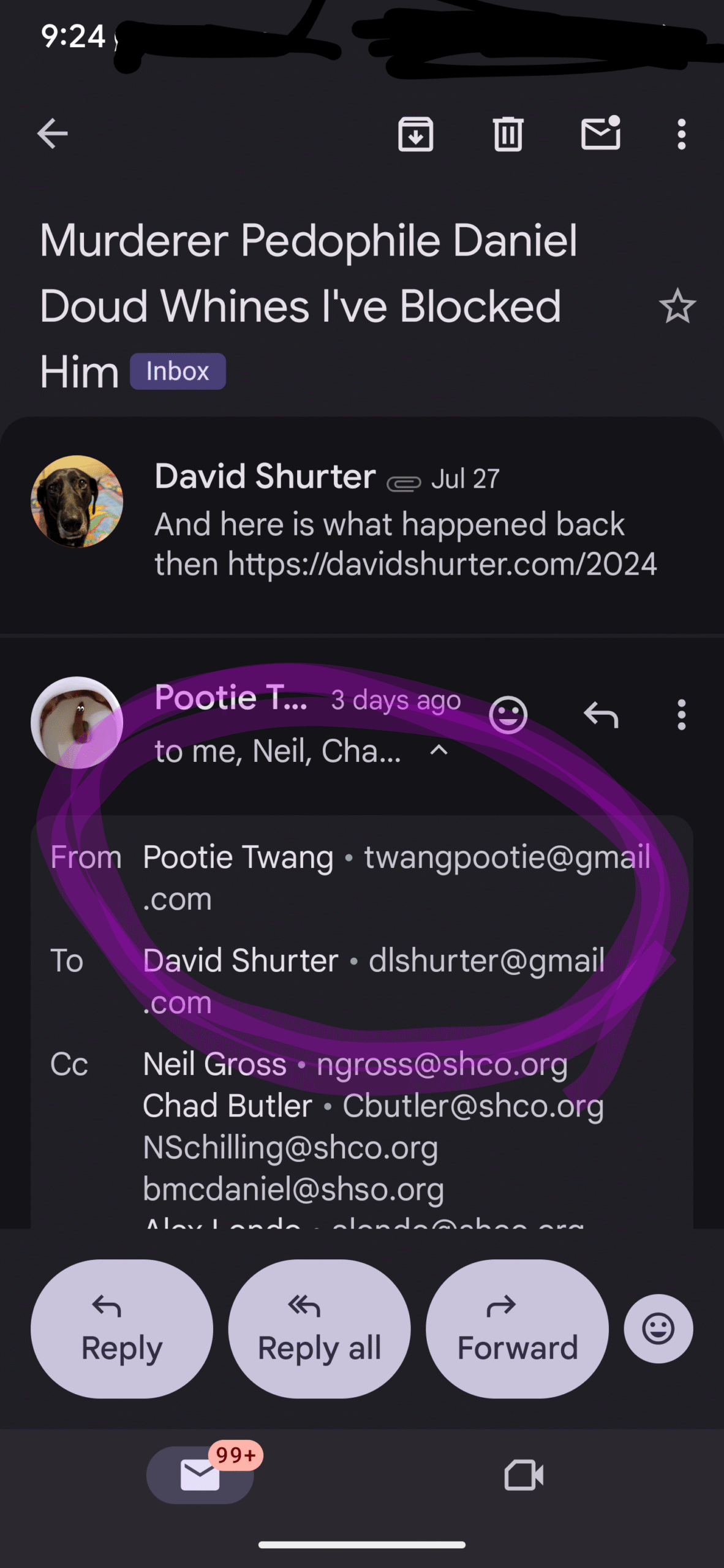Open emoji reactions beside Forward
The height and width of the screenshot is (1568, 724).
point(658,1329)
